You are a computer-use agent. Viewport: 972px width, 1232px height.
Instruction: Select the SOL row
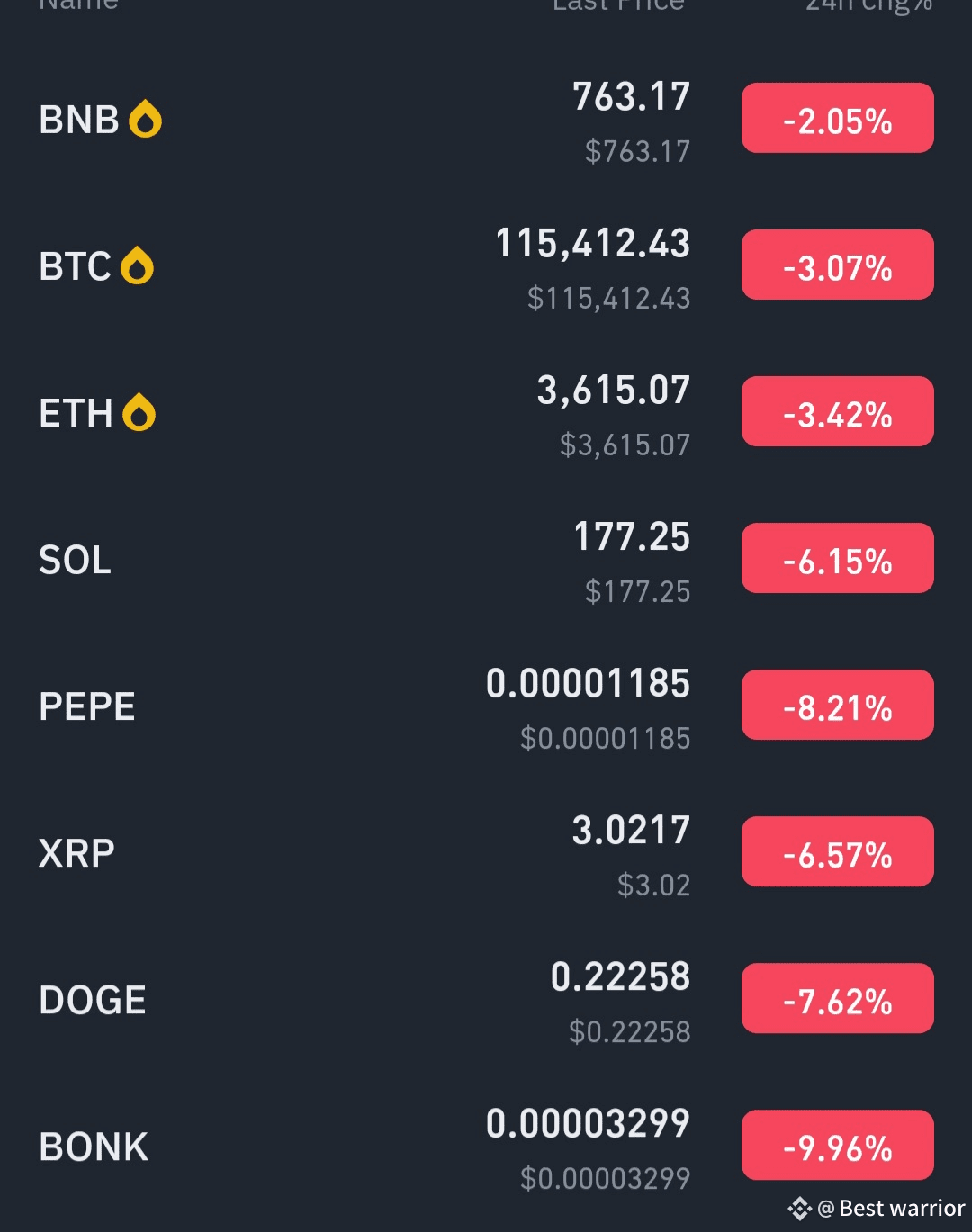pyautogui.click(x=76, y=560)
